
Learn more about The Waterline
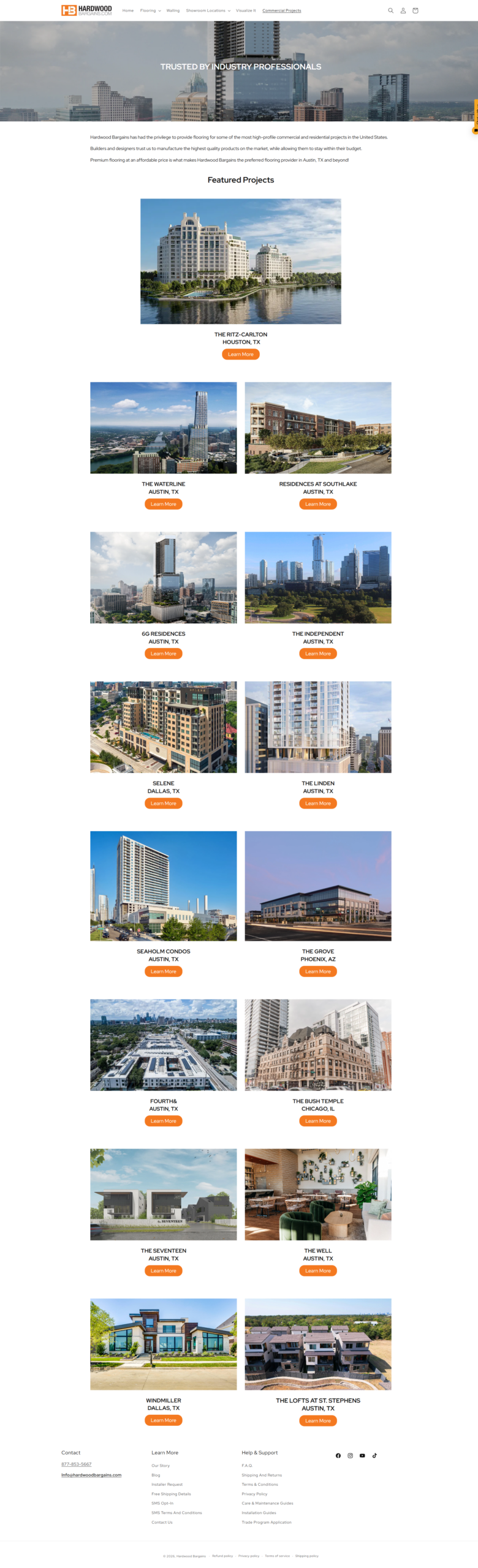[x=163, y=504]
